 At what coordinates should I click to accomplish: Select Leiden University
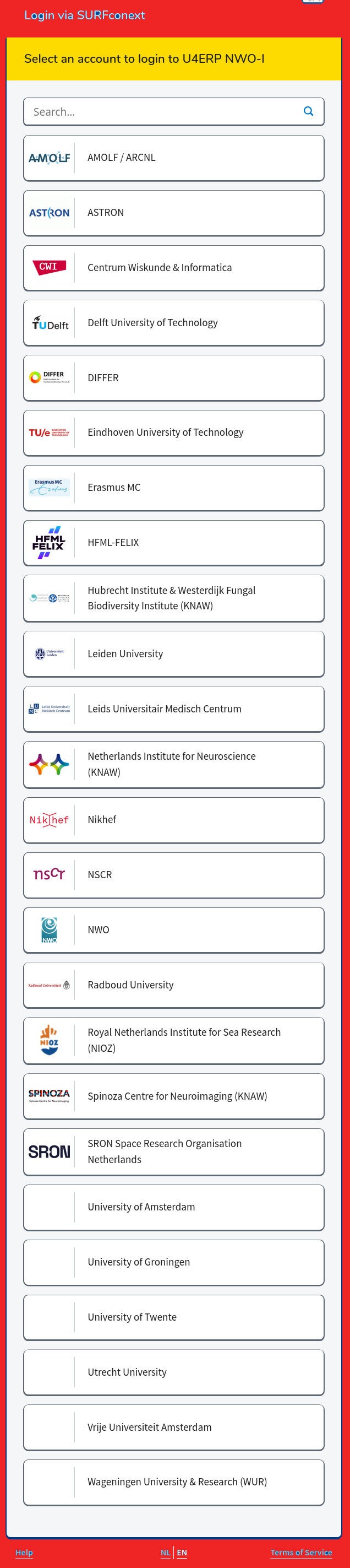[173, 654]
